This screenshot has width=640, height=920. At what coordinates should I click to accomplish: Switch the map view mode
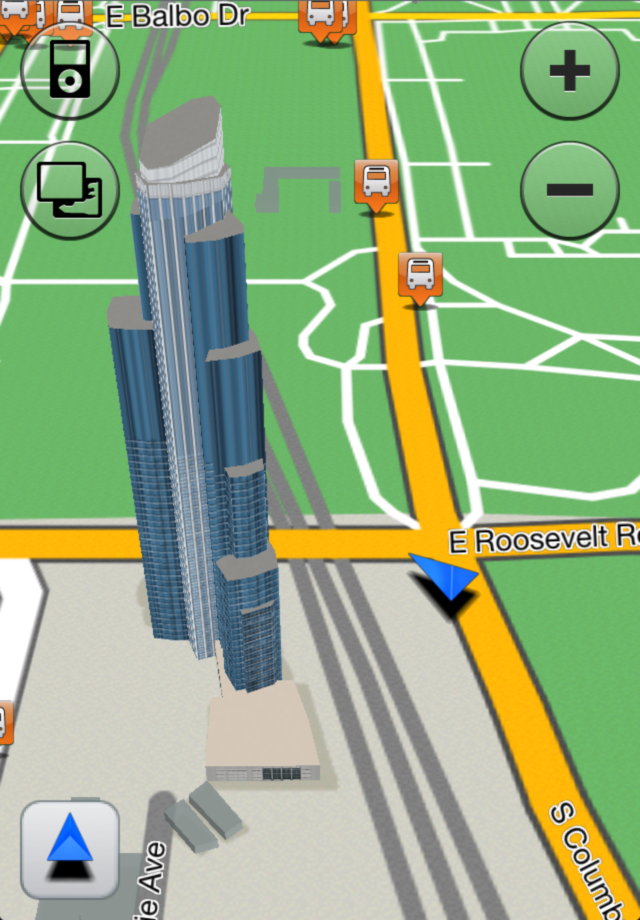pyautogui.click(x=70, y=190)
